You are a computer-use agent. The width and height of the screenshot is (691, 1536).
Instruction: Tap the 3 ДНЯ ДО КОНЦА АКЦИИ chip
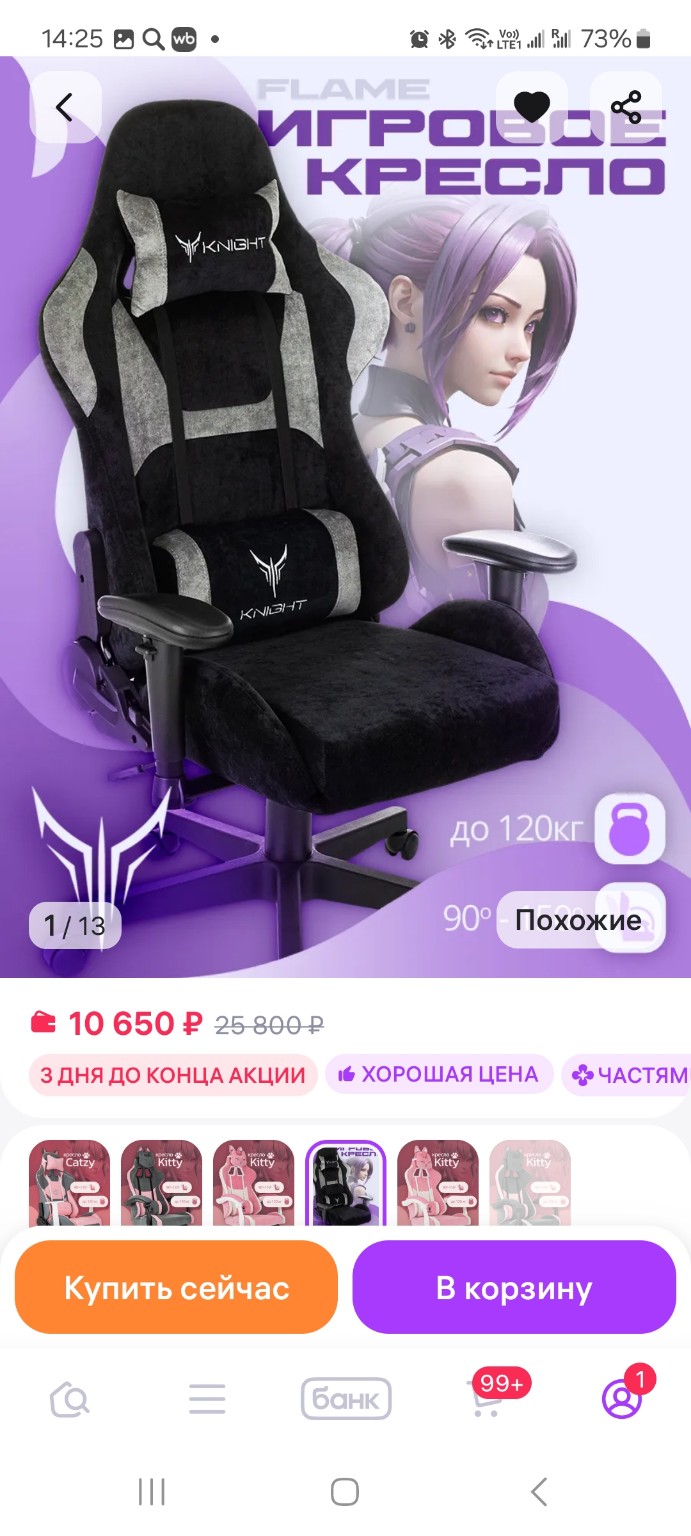[173, 1076]
